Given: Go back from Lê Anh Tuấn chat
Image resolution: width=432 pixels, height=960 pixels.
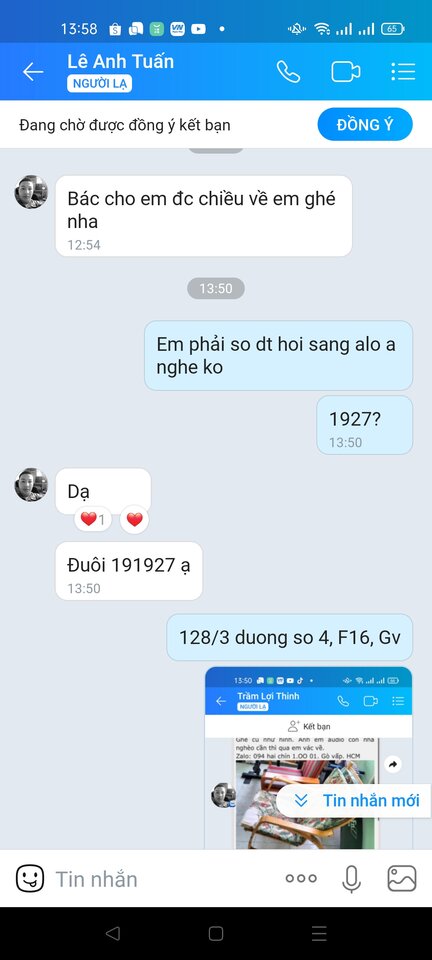Looking at the screenshot, I should (x=33, y=72).
